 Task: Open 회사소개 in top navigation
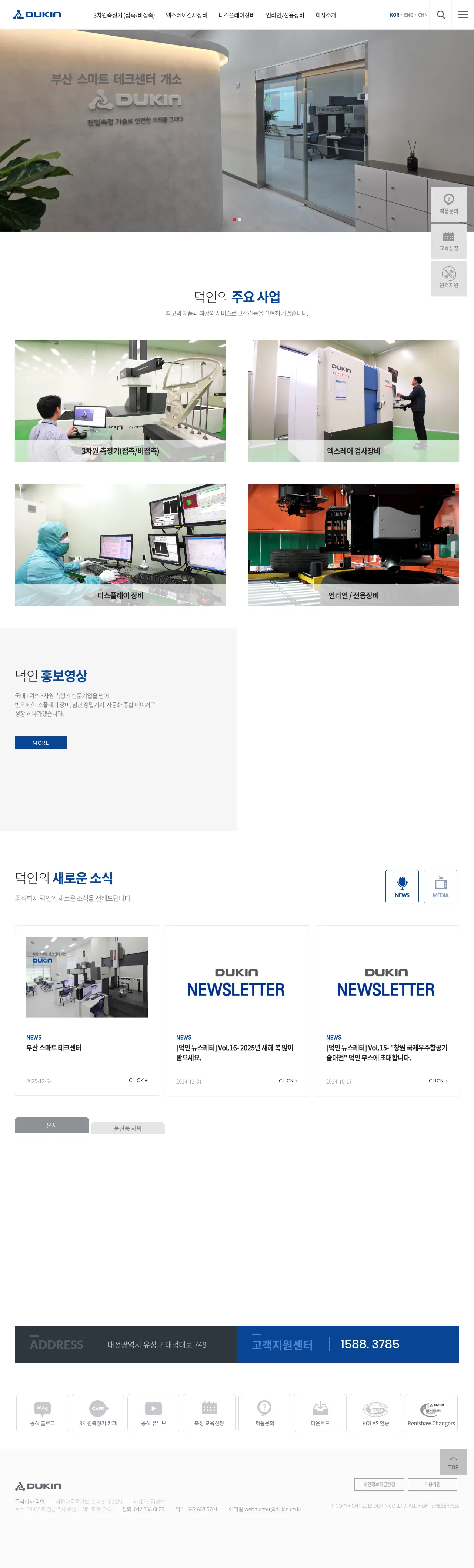click(326, 15)
